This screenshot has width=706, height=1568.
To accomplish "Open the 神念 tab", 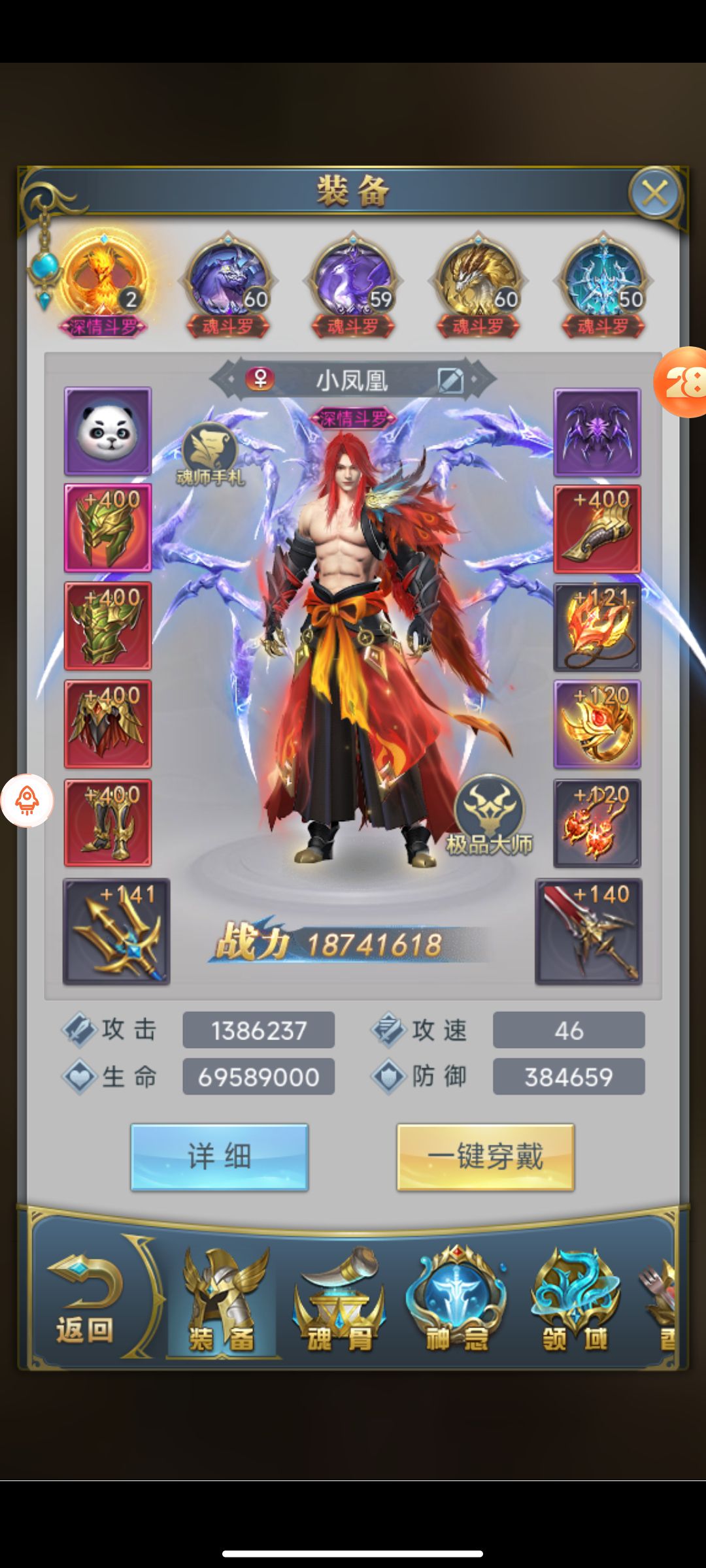I will pos(456,1300).
